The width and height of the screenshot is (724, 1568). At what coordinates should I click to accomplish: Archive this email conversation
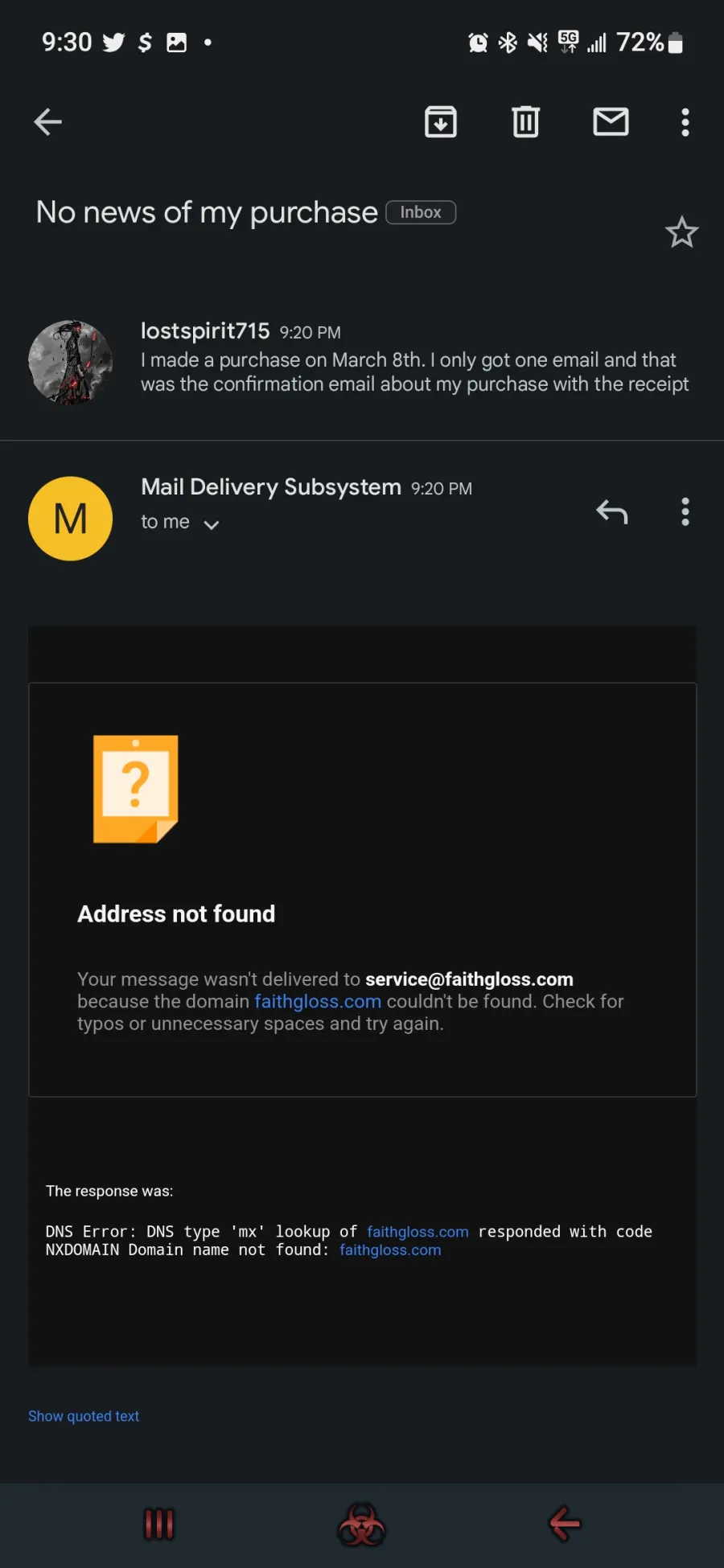click(441, 122)
